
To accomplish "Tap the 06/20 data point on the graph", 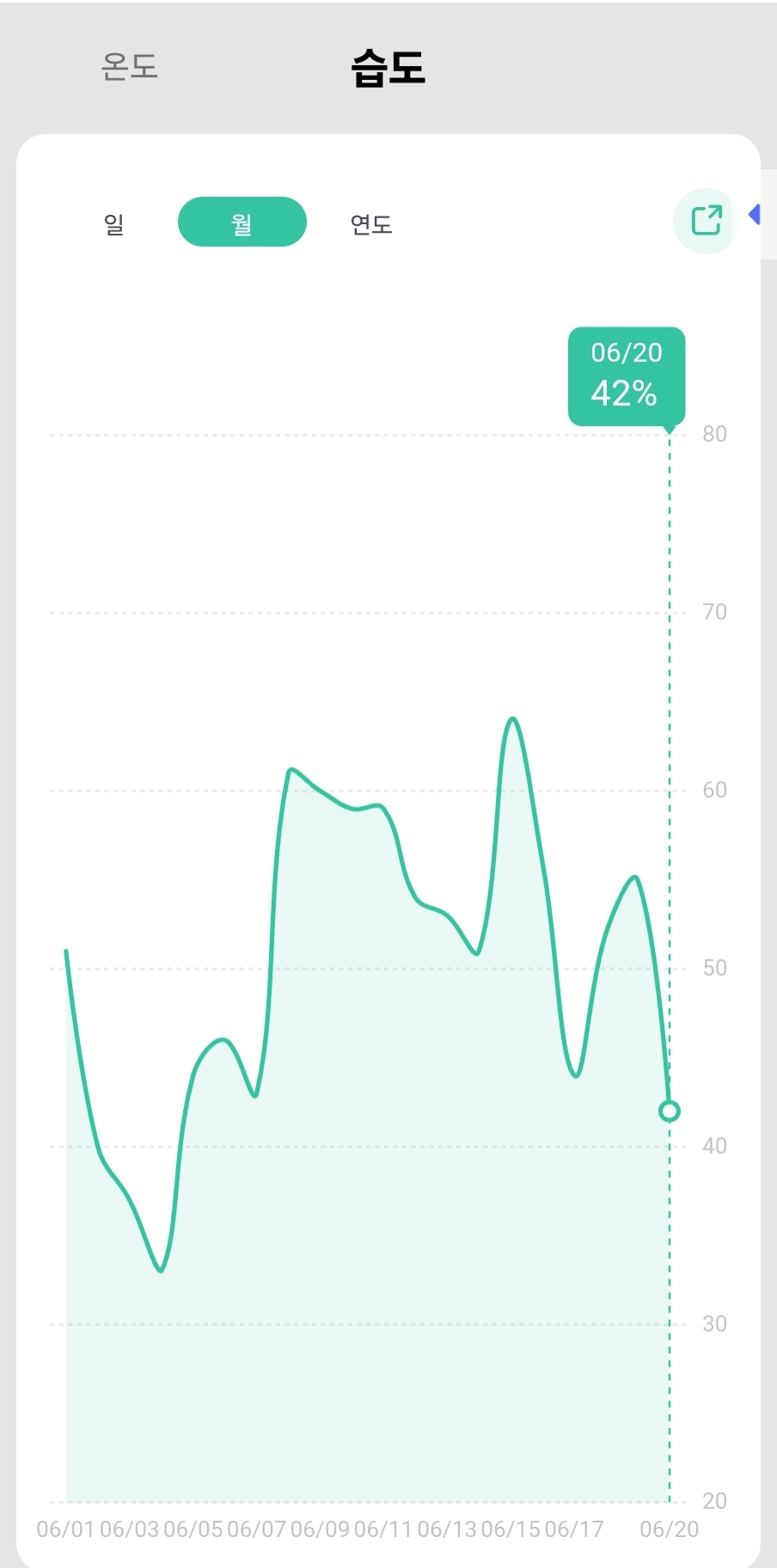I will 670,1111.
